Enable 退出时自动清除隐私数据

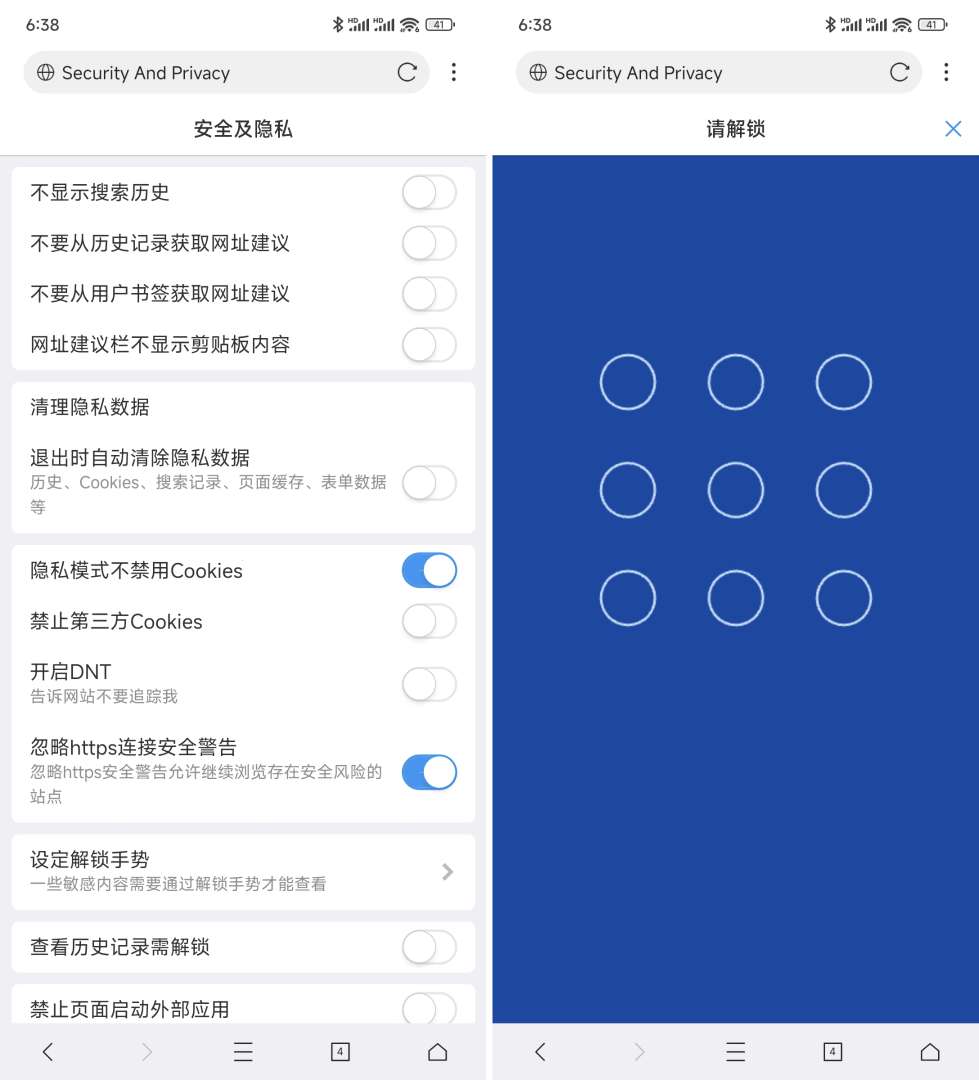point(429,483)
